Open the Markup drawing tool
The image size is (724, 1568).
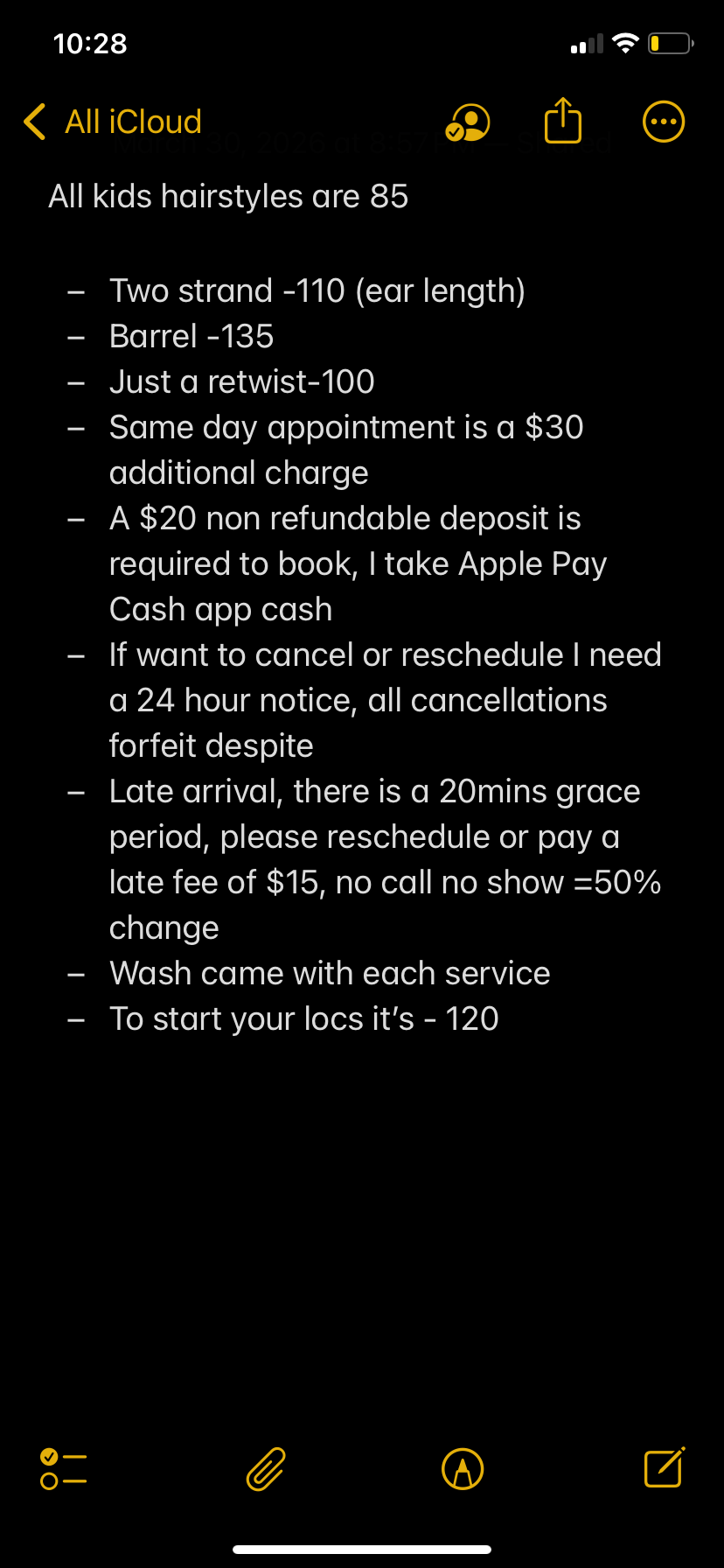click(x=463, y=1469)
